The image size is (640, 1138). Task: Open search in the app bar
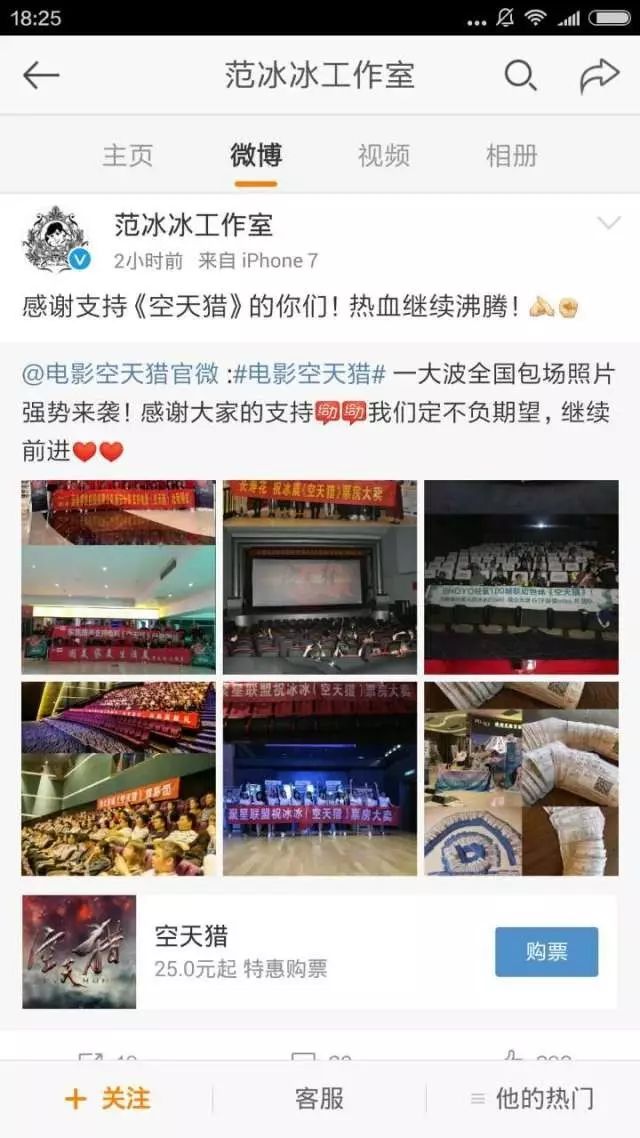coord(520,75)
